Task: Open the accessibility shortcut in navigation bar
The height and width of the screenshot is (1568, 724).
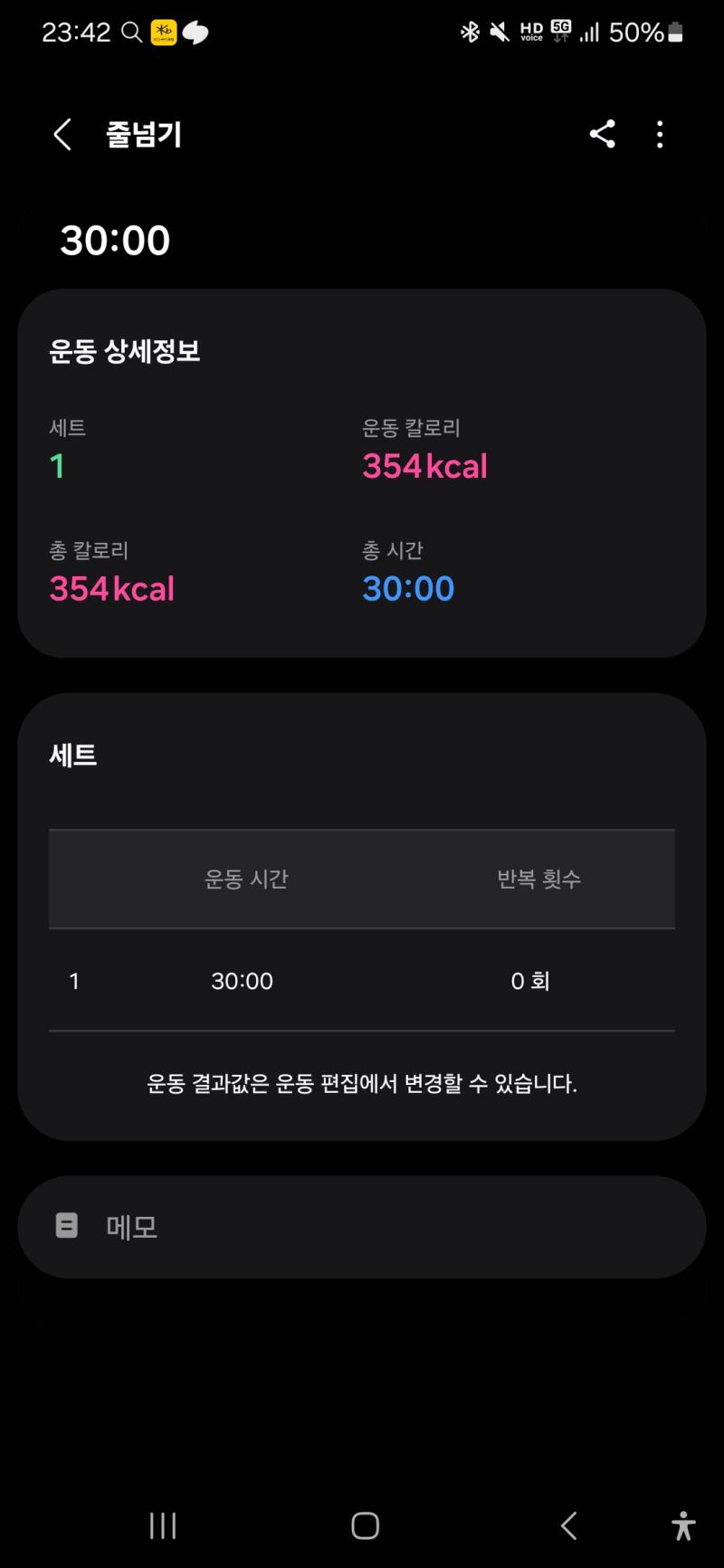Action: pyautogui.click(x=683, y=1525)
